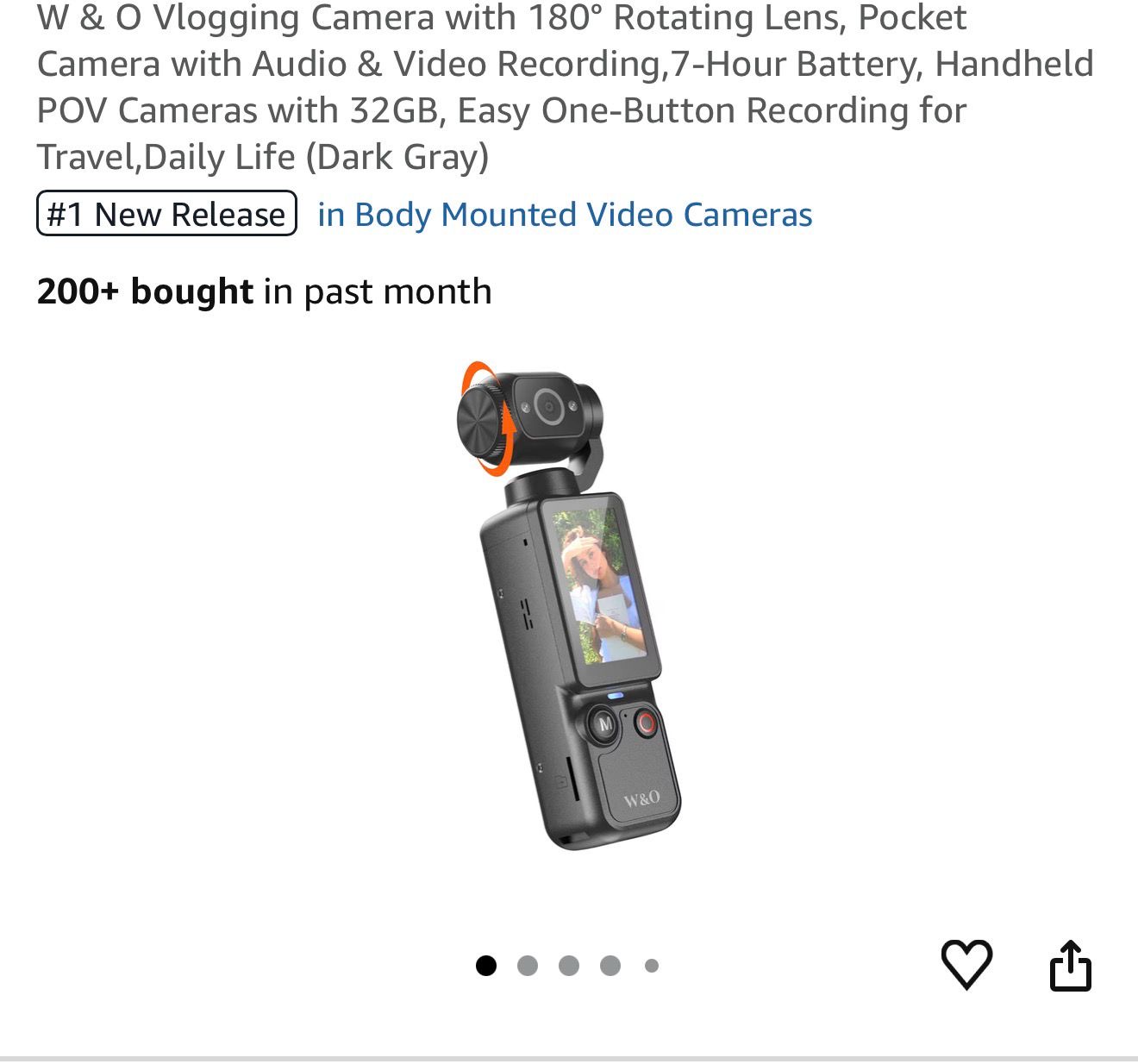The height and width of the screenshot is (1064, 1138).
Task: Share this product listing
Action: coord(1070,966)
